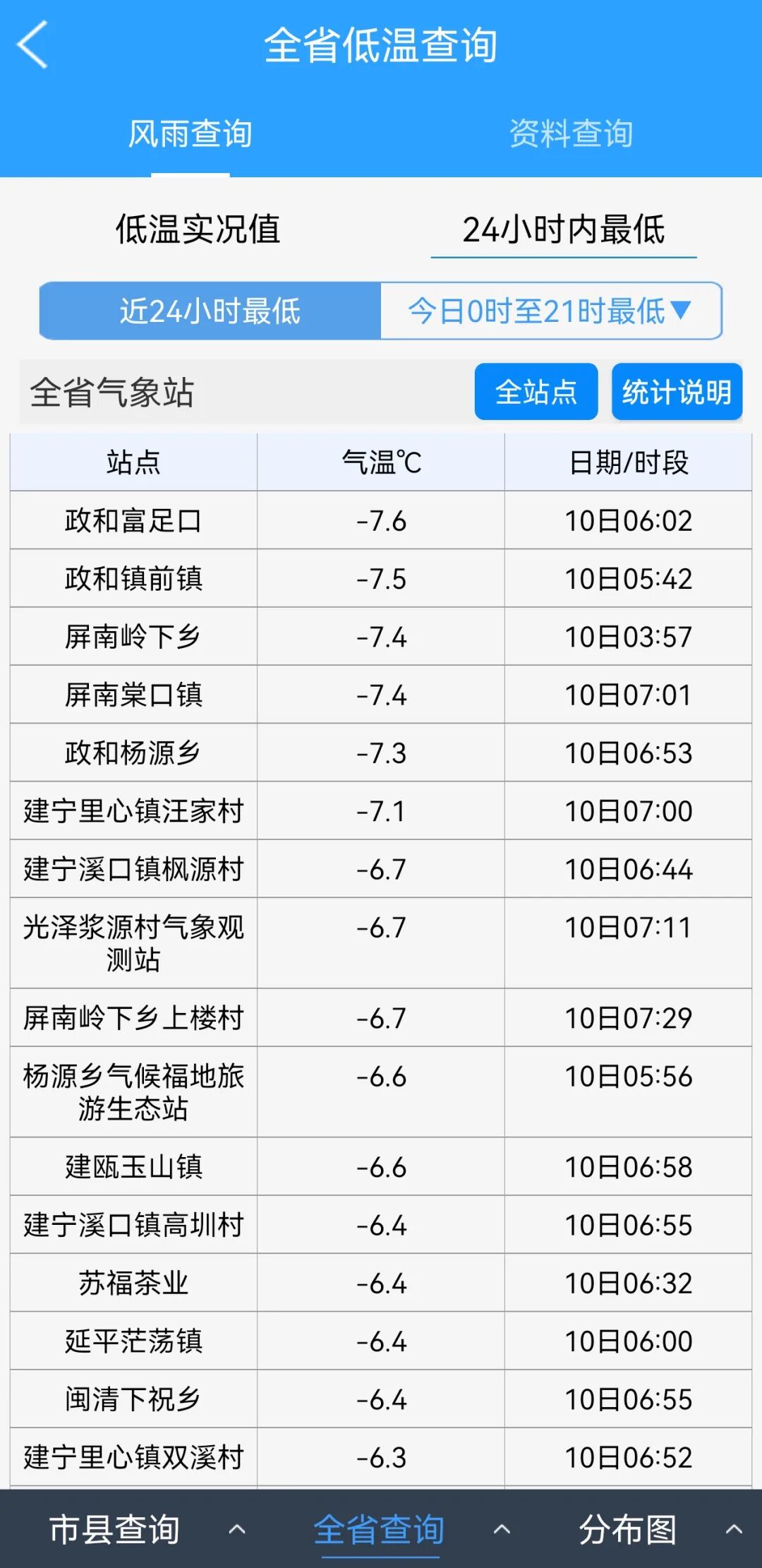Open 统计说明 explanation
762x1568 pixels.
pos(676,392)
